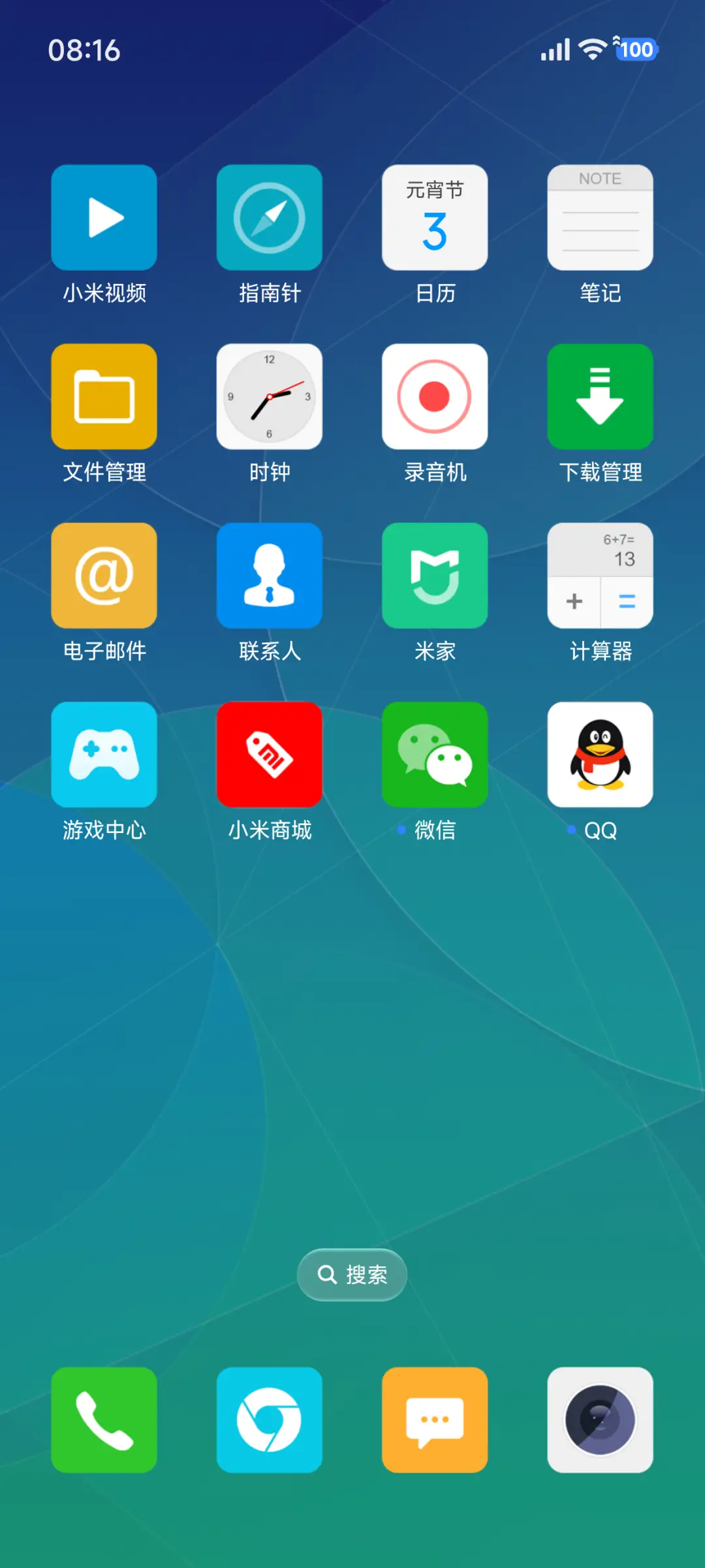Open 小米商城 Mi Store

(270, 755)
